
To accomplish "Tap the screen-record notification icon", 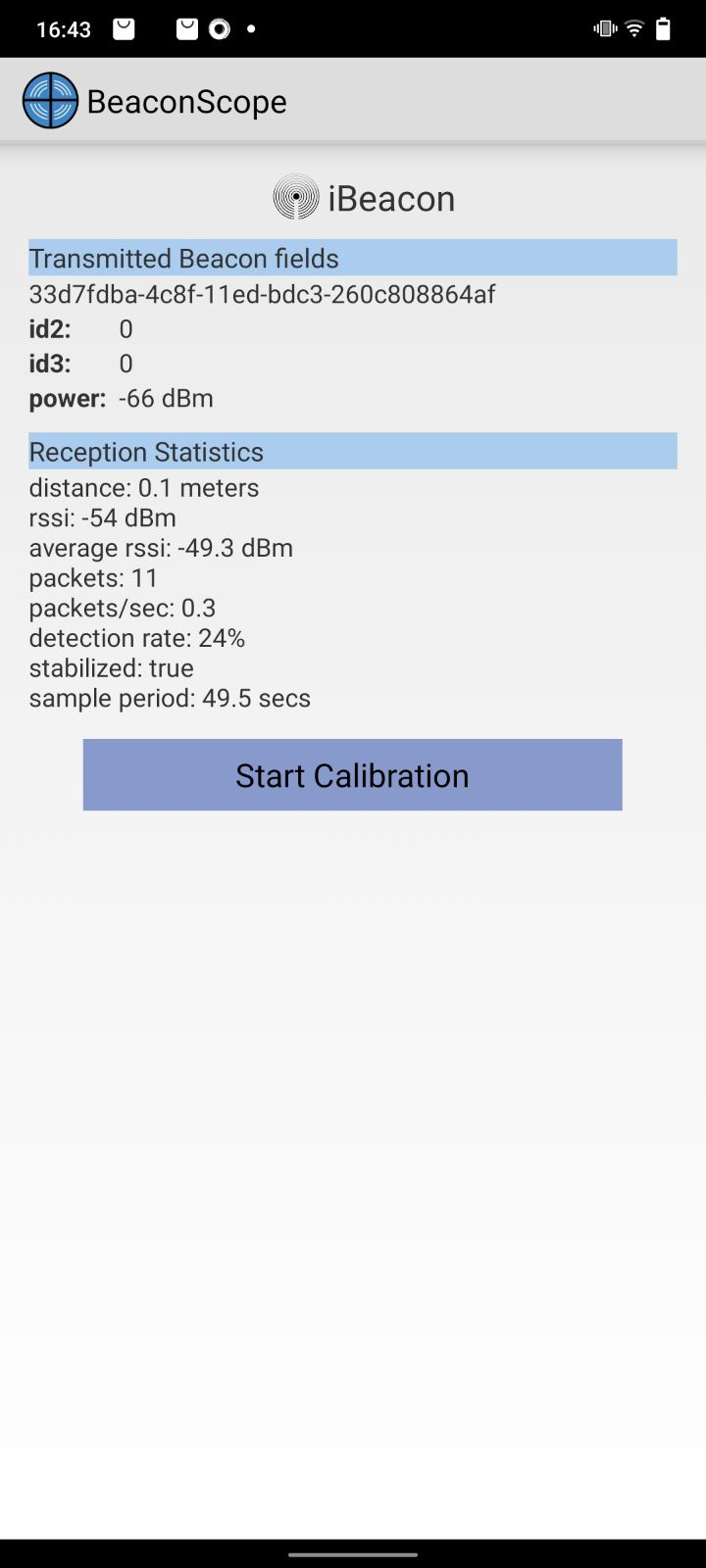I will click(218, 28).
